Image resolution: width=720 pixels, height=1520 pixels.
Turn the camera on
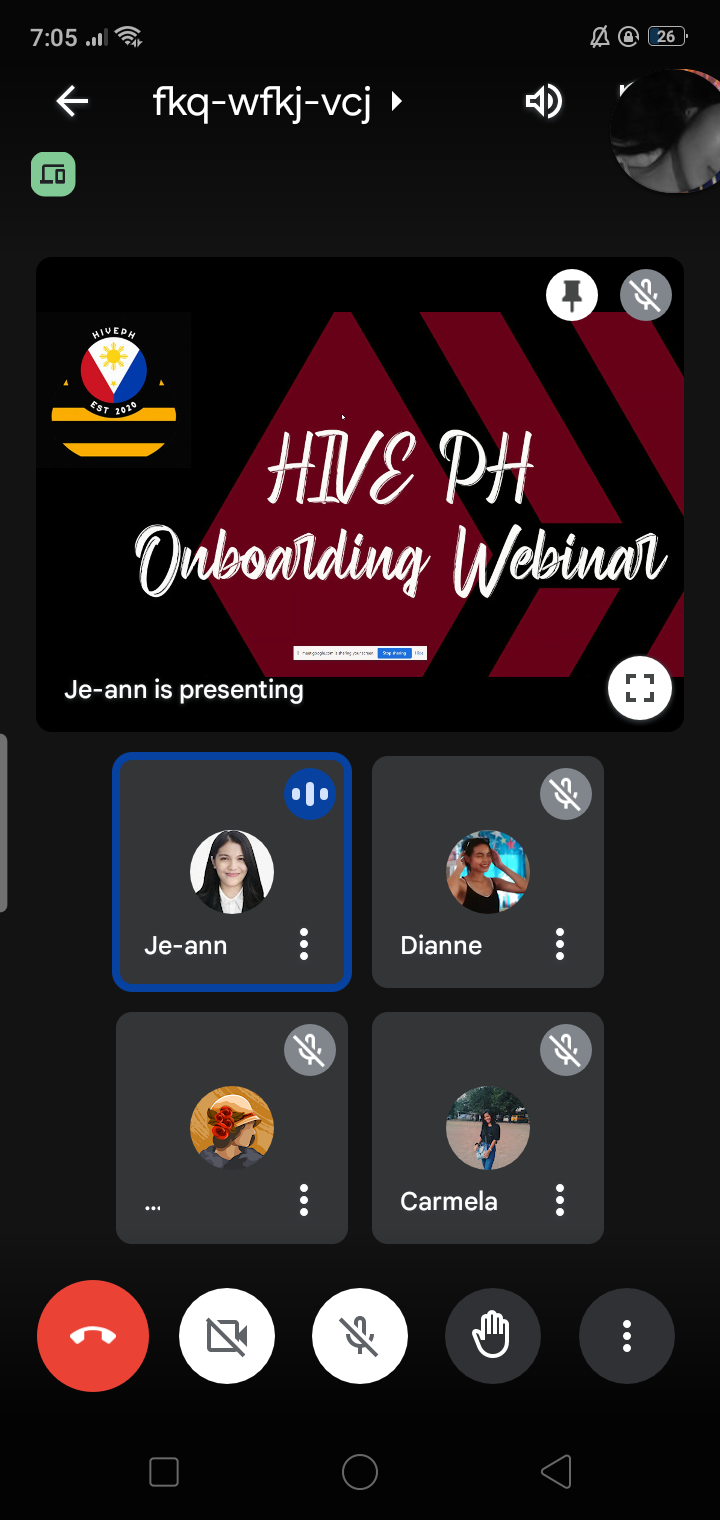pyautogui.click(x=227, y=1336)
